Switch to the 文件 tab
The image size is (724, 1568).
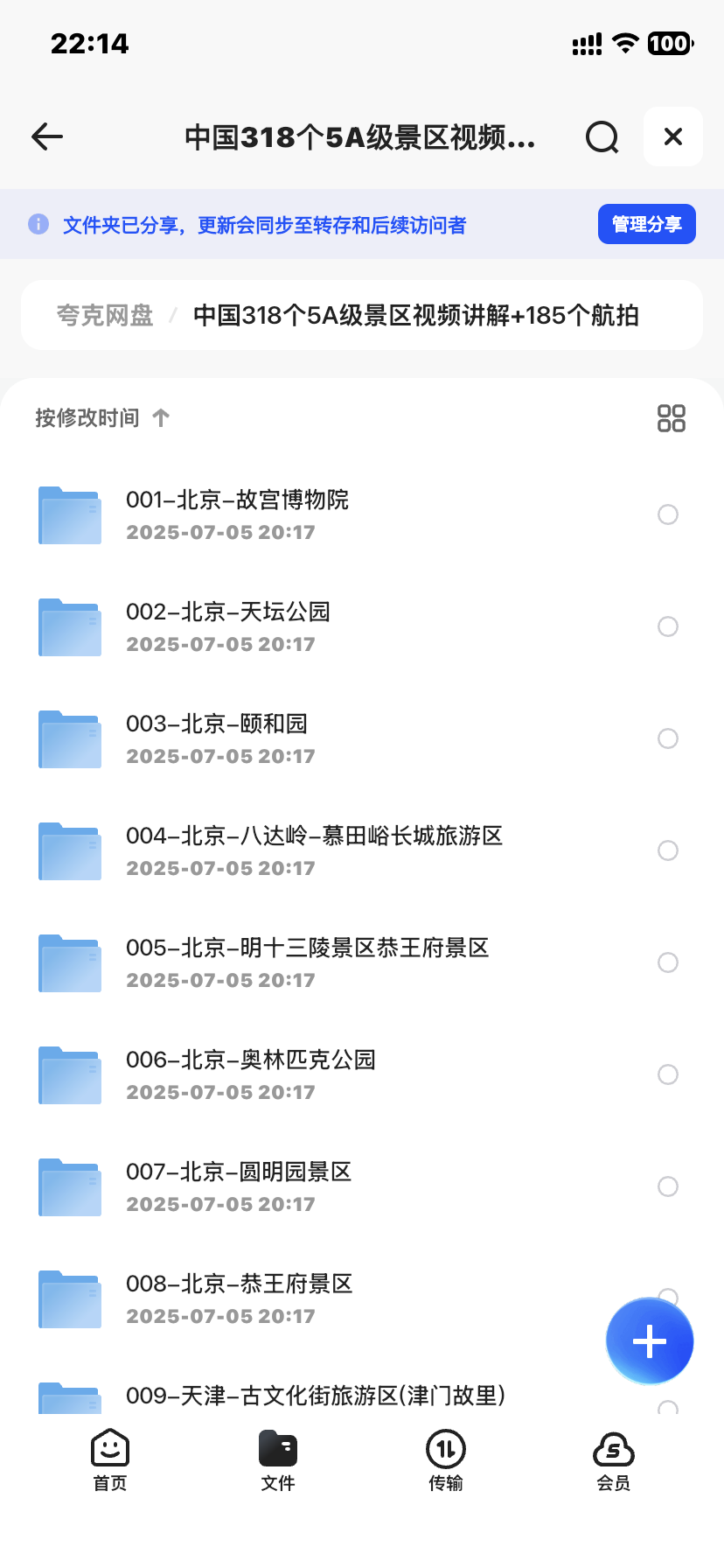(278, 1459)
